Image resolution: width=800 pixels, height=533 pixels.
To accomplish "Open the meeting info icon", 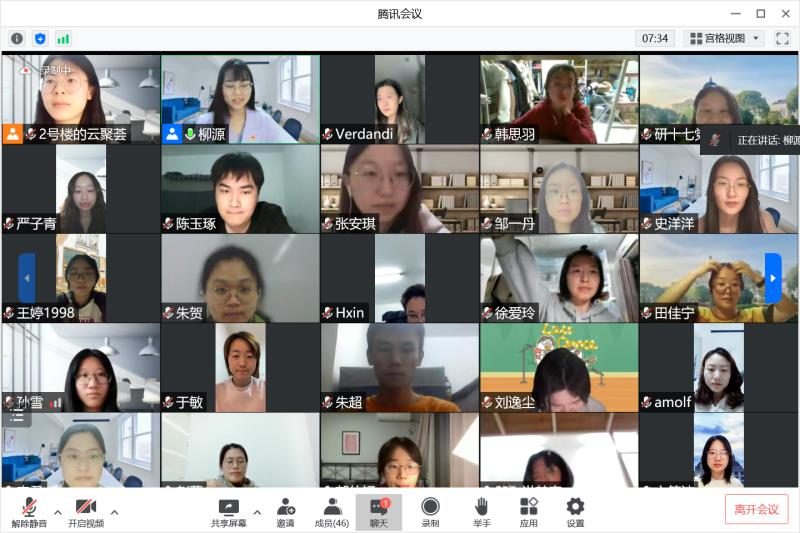I will [16, 38].
